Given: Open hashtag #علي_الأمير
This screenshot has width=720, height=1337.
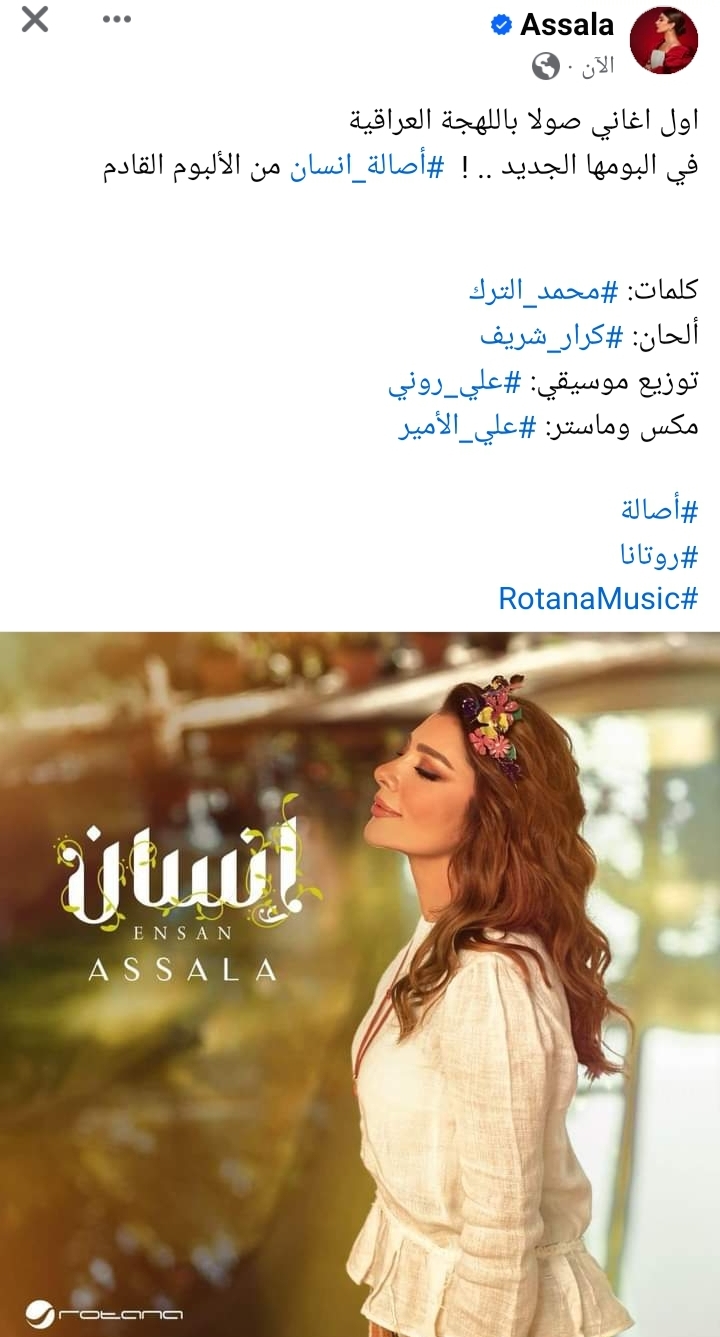Looking at the screenshot, I should click(x=467, y=426).
